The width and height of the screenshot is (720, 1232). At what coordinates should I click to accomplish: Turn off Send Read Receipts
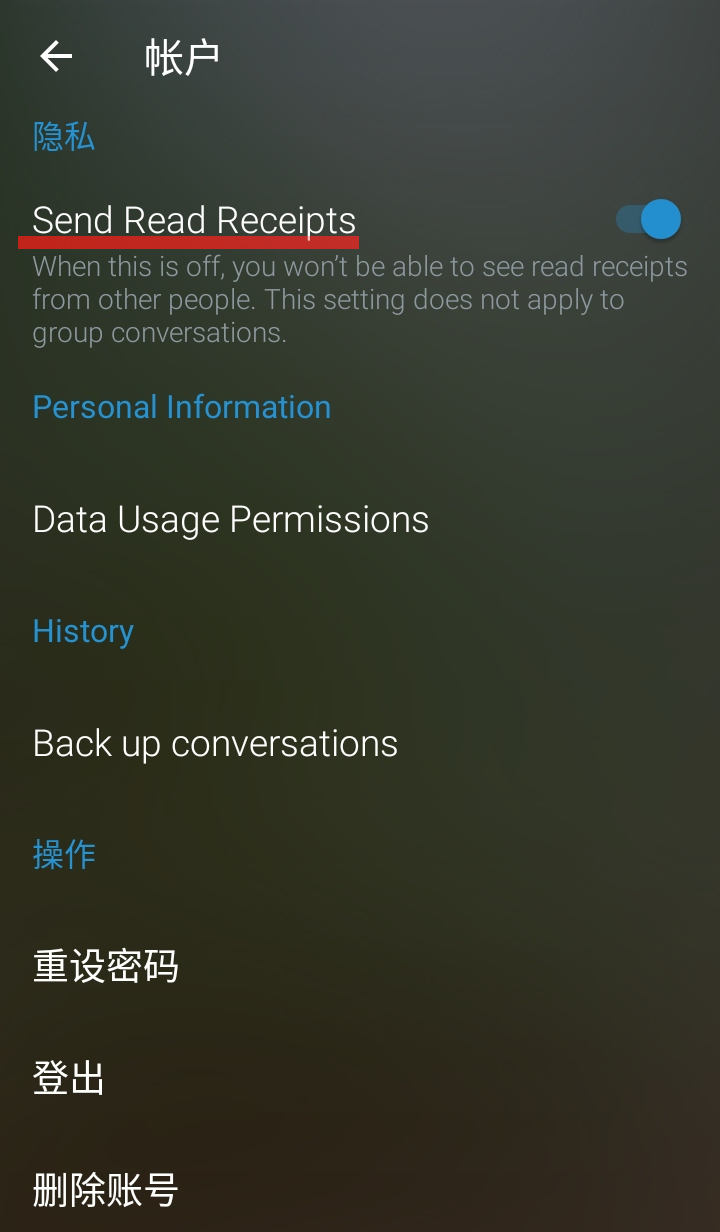648,220
